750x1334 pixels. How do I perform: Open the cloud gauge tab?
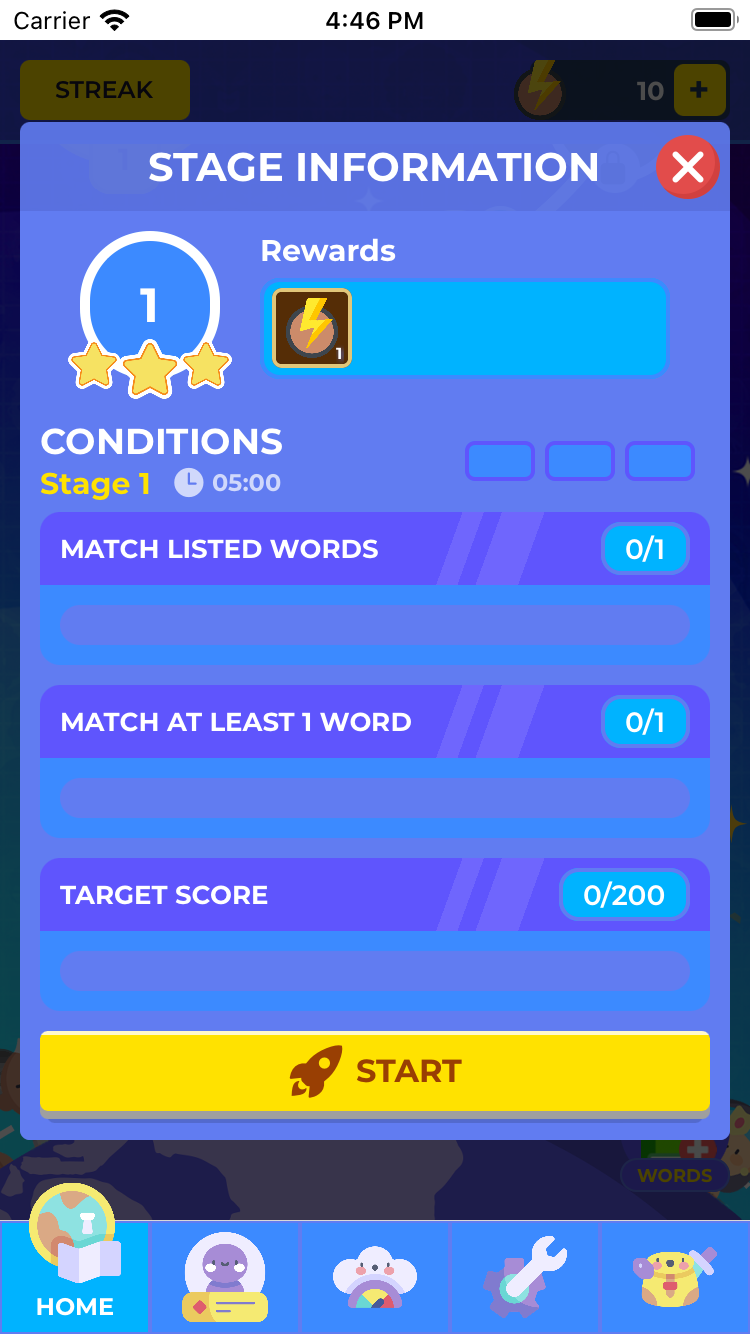click(x=375, y=1277)
